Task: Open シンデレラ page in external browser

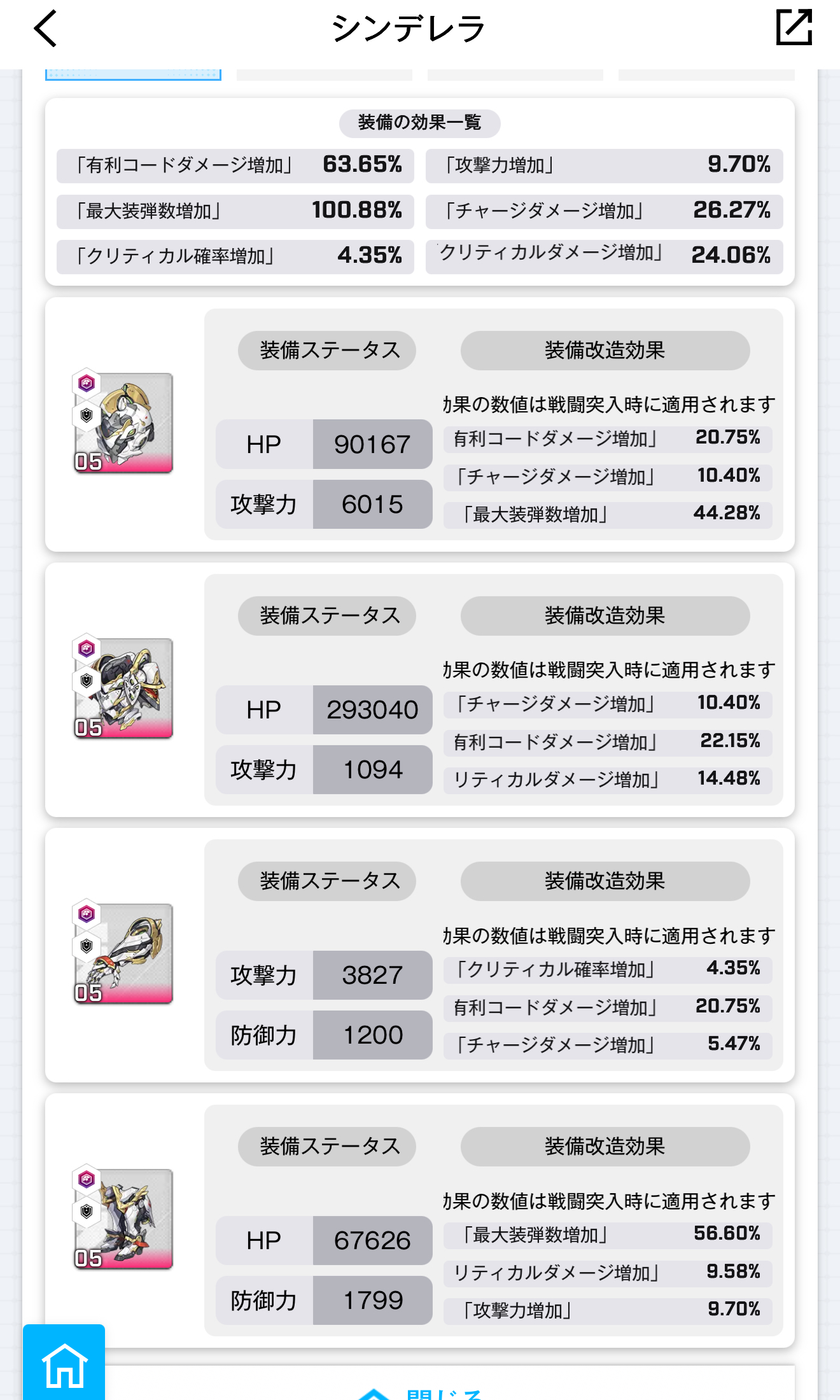Action: (794, 28)
